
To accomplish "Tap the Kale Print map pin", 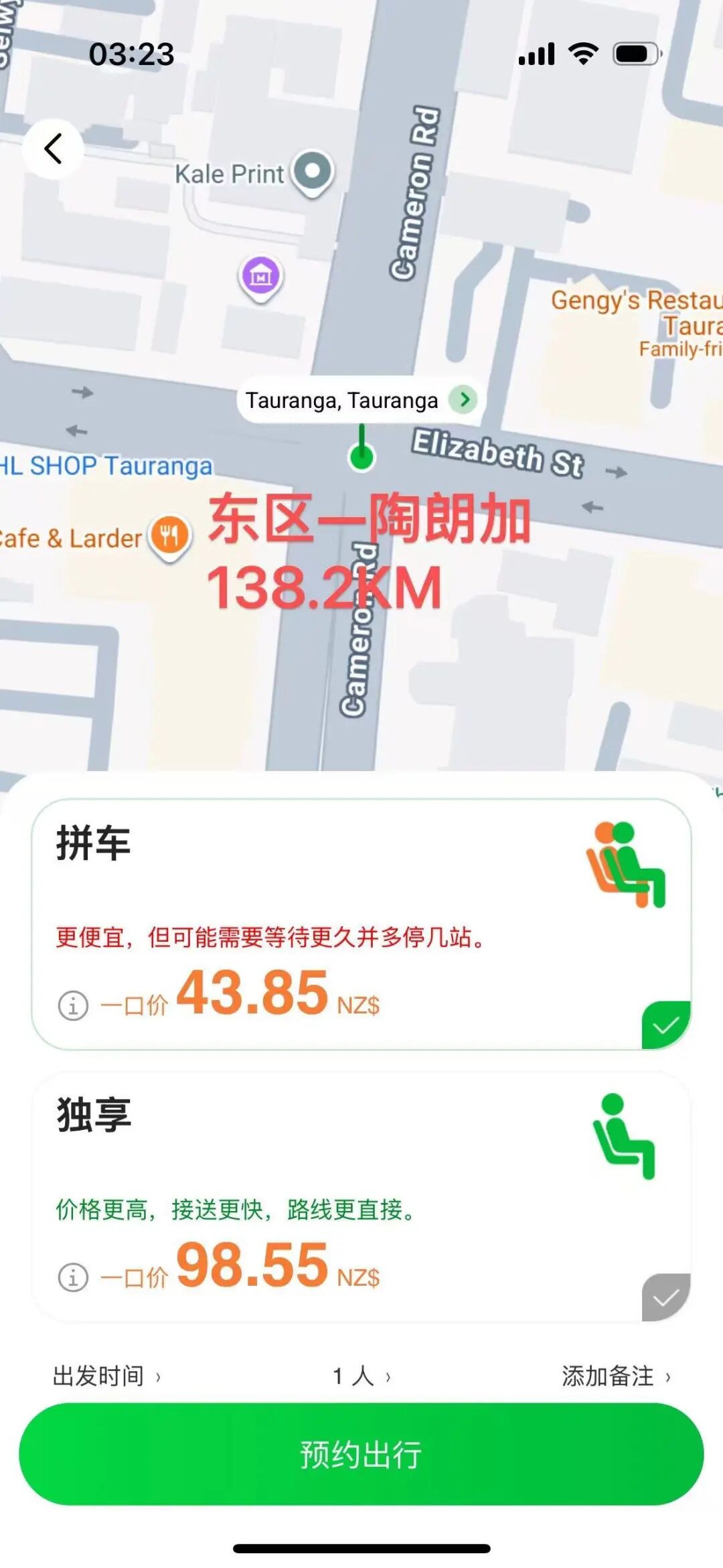I will point(313,172).
